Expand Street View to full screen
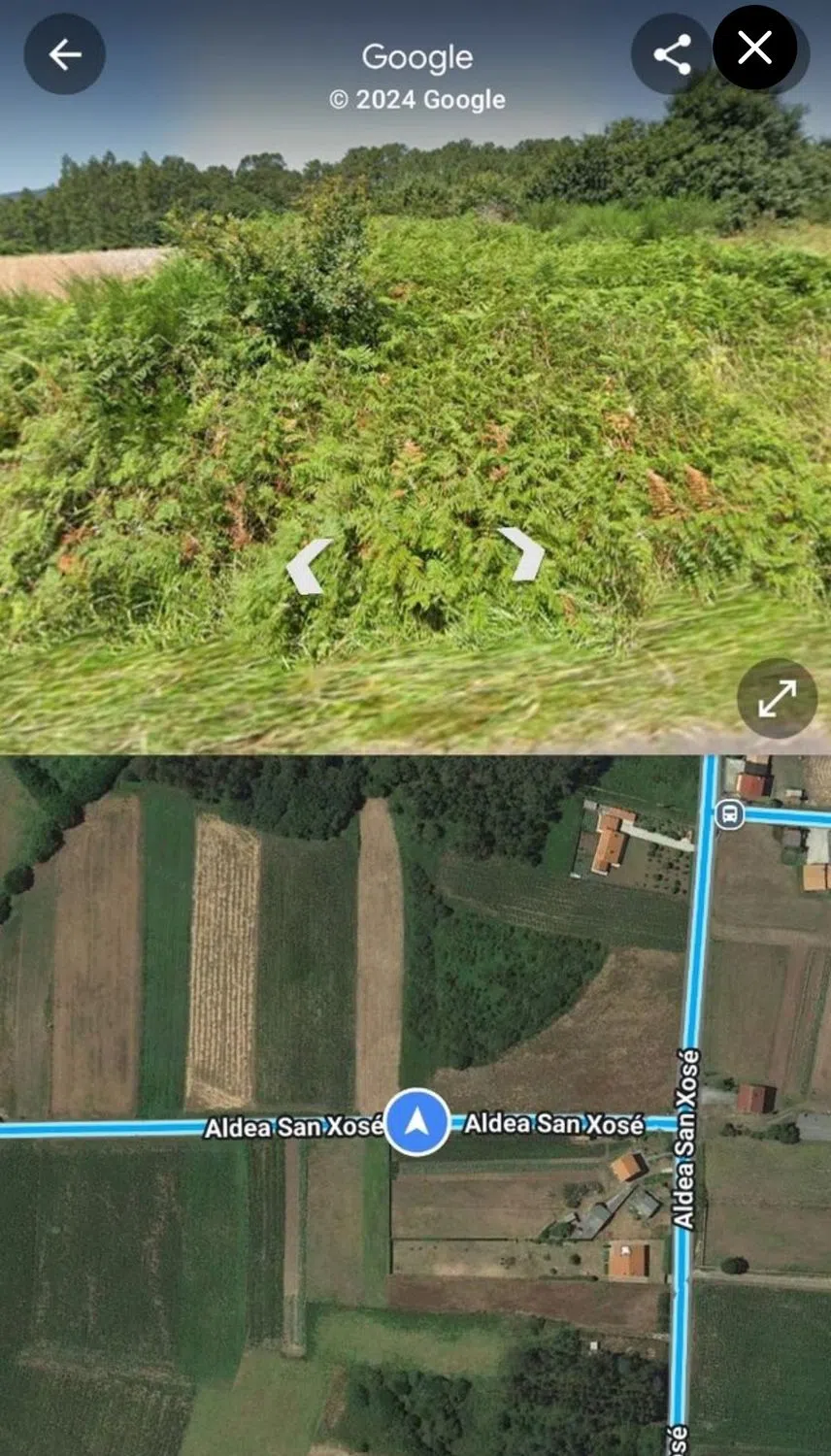831x1456 pixels. pos(777,698)
